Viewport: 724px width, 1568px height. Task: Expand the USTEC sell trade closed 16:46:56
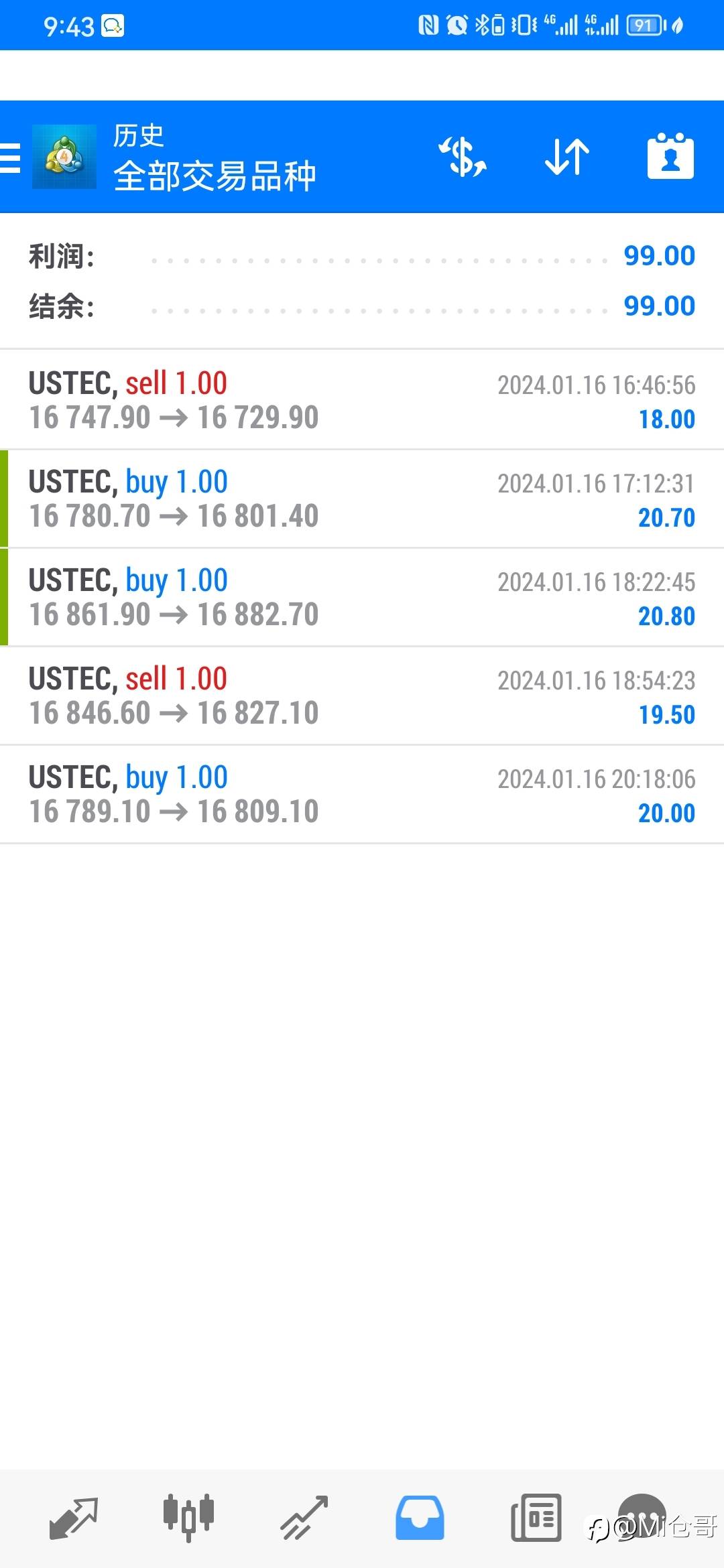[362, 400]
